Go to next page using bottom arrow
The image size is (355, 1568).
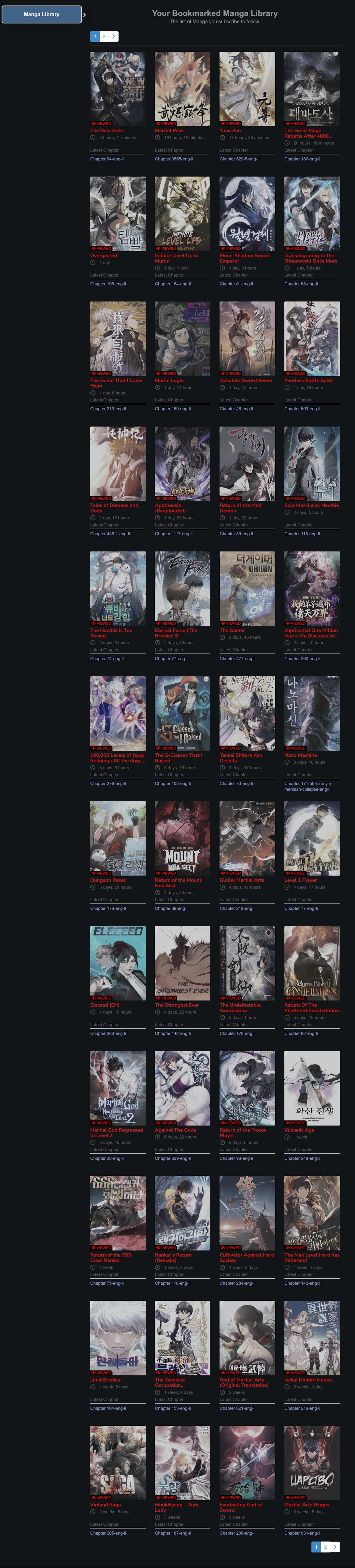335,1547
